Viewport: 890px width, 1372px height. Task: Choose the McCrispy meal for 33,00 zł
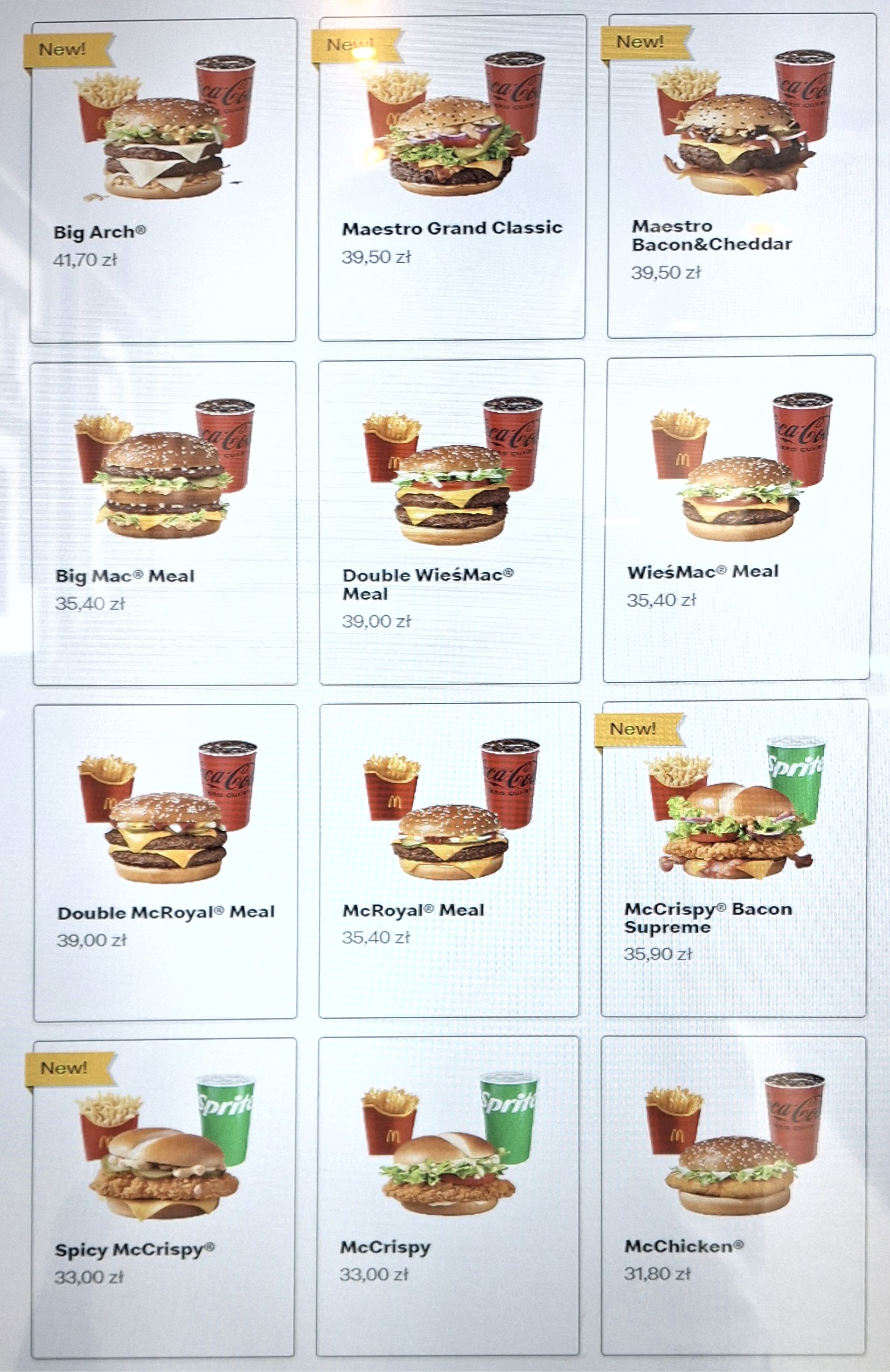pyautogui.click(x=448, y=1196)
